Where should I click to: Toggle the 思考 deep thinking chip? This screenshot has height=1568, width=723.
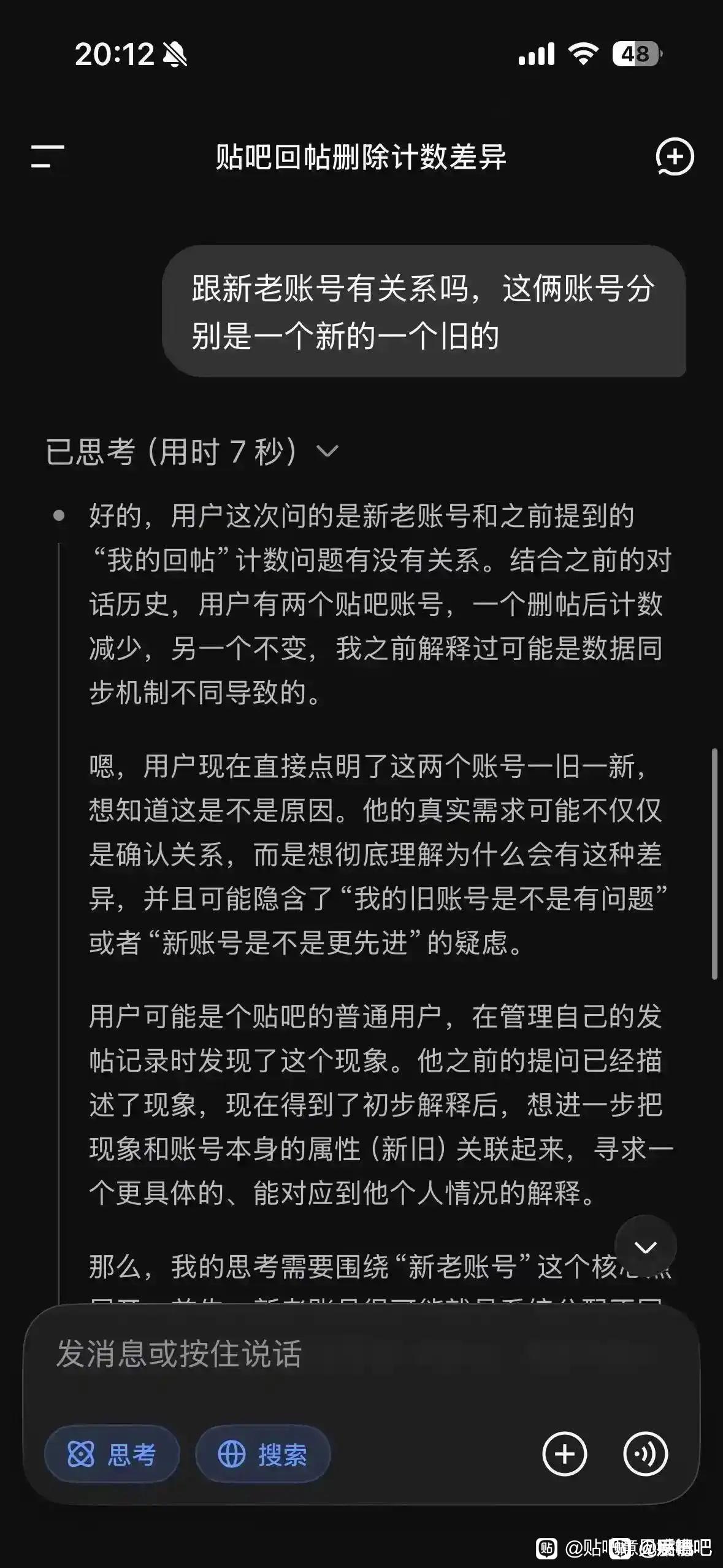pos(112,1454)
